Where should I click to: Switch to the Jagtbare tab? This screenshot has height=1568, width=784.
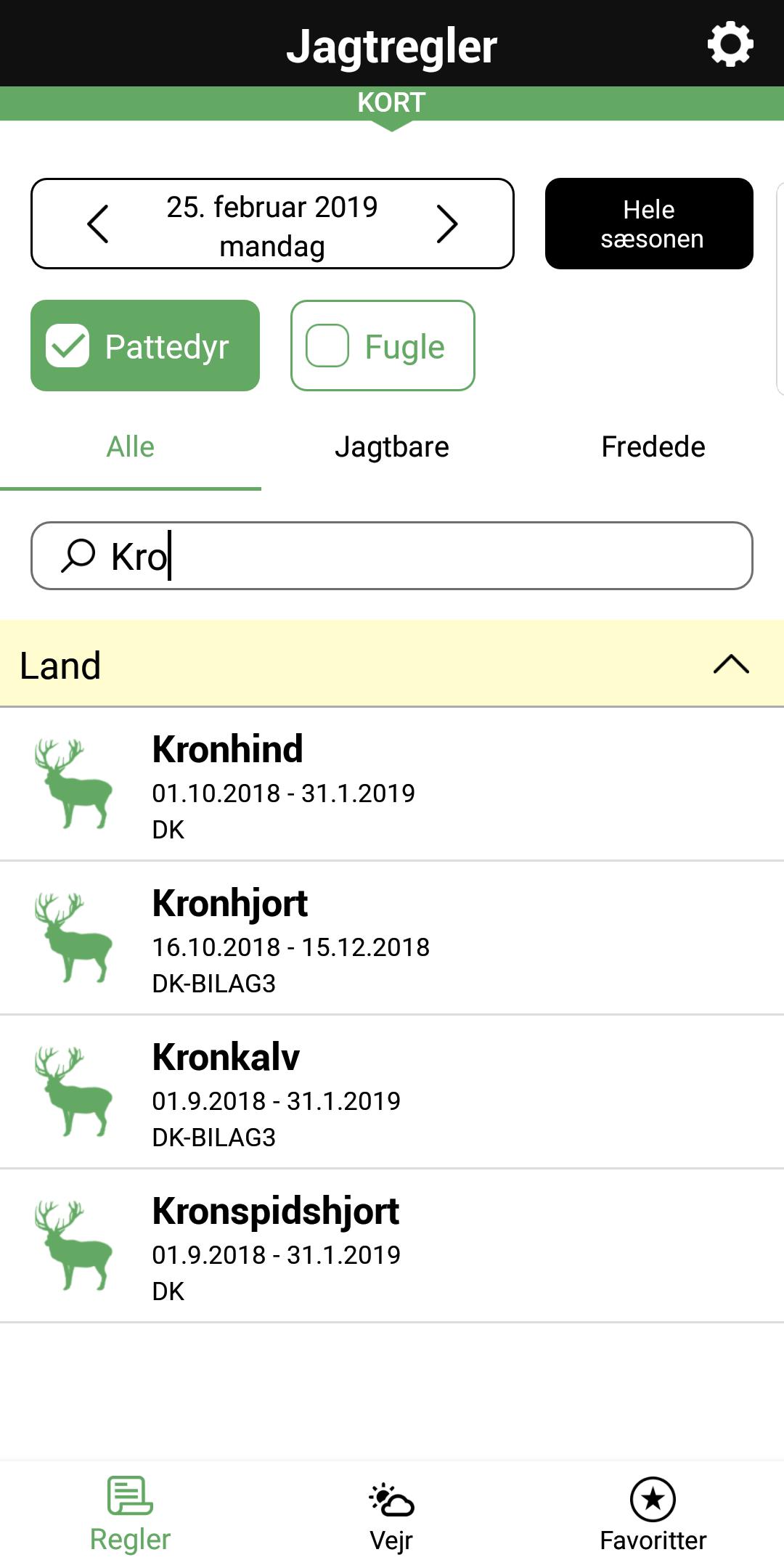tap(393, 446)
